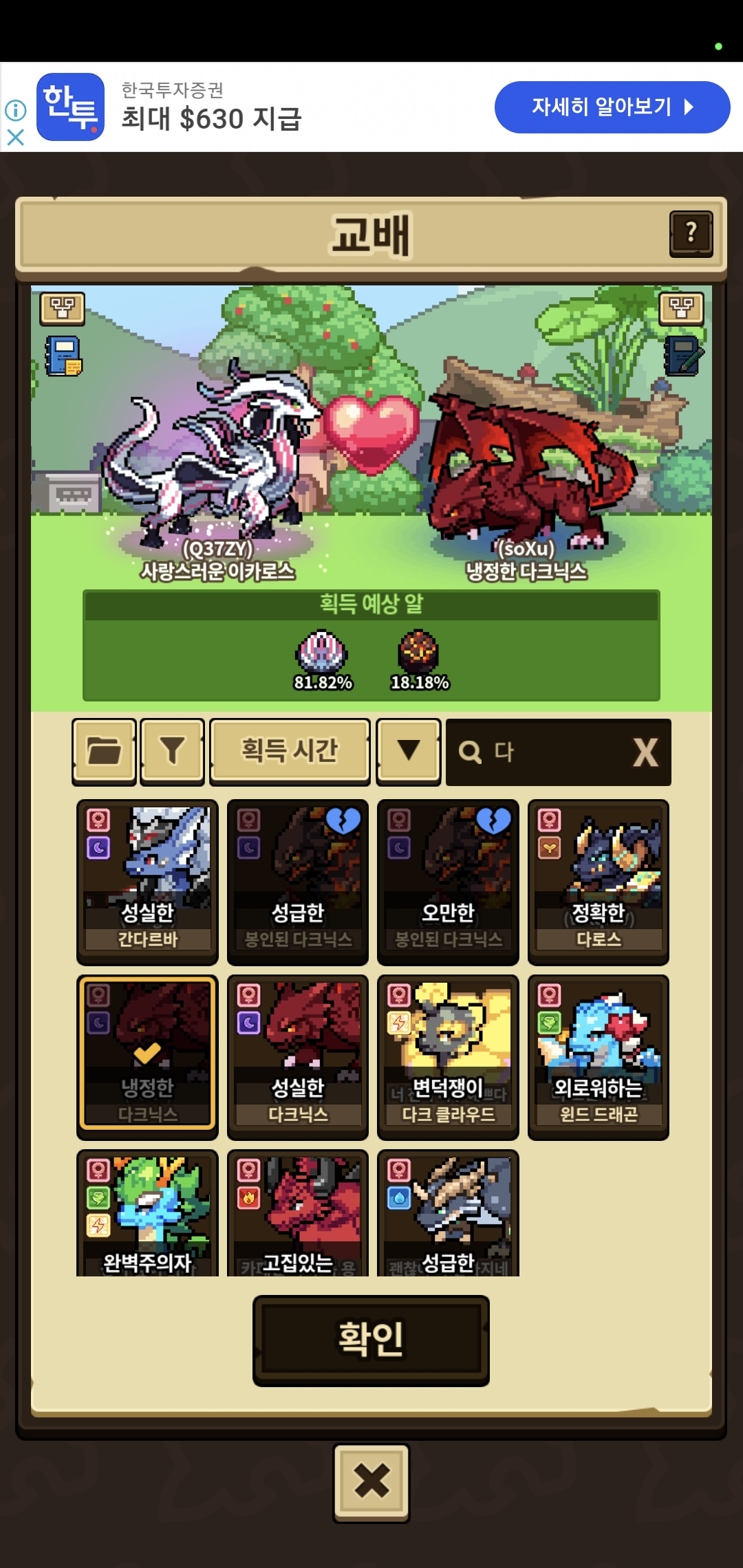Screen dimensions: 743x1568
Task: Tap the 획득 시간 sort button
Action: click(x=289, y=751)
